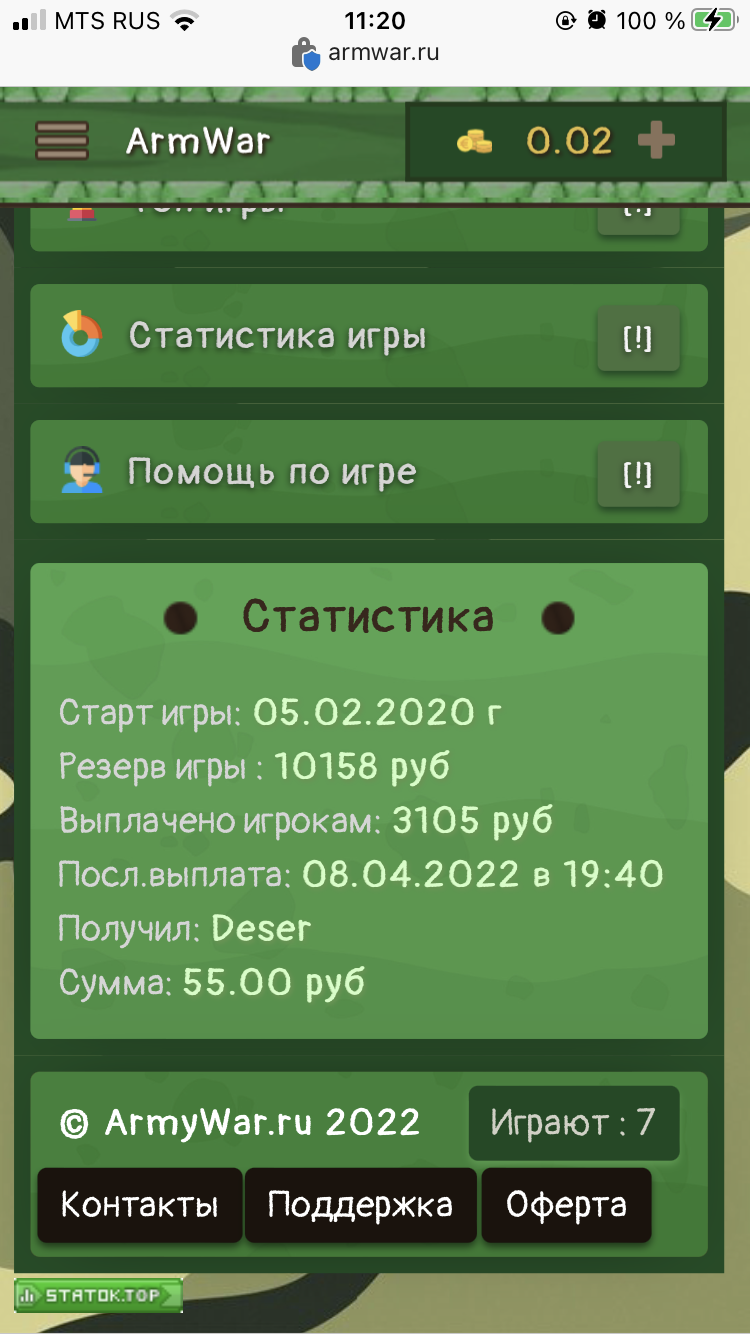
Task: Open Статистика игры row
Action: point(278,336)
